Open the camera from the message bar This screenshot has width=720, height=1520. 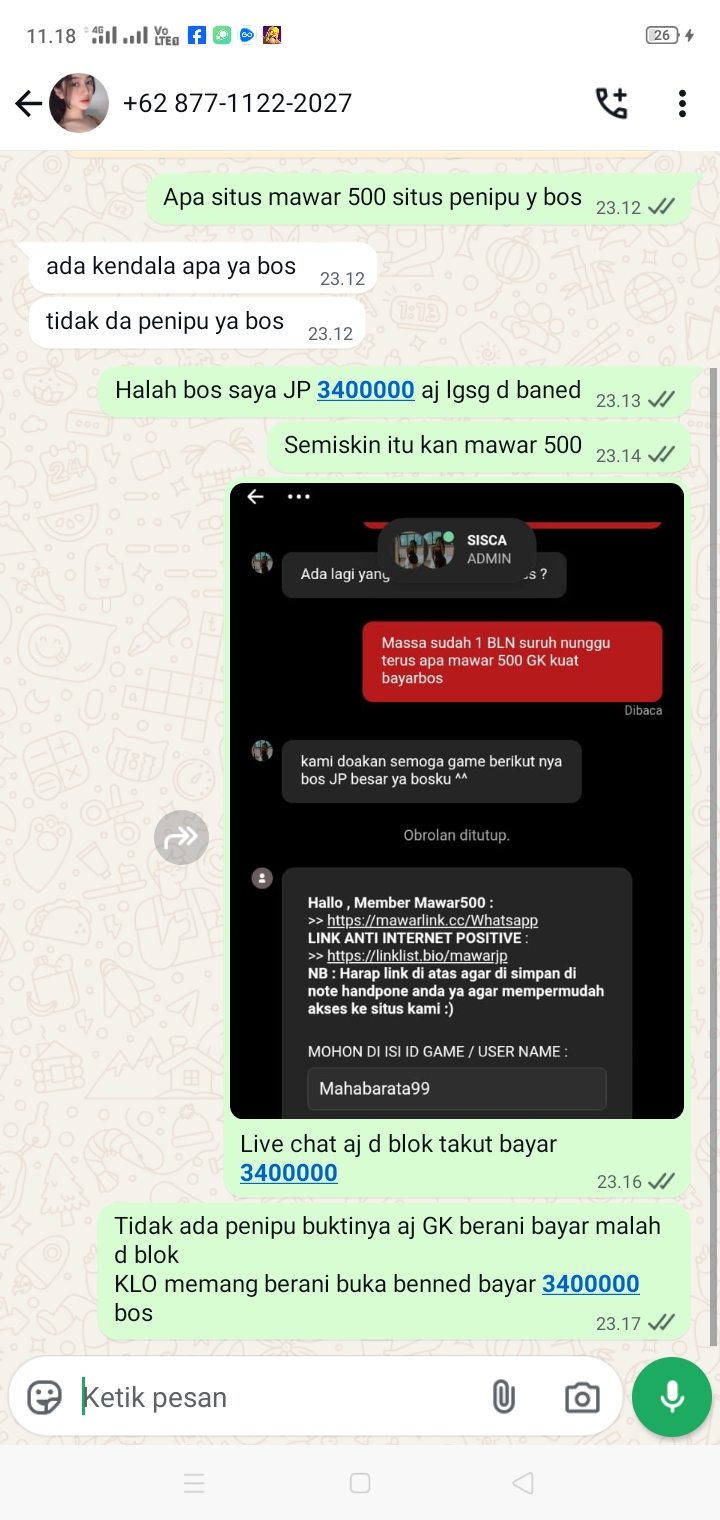pyautogui.click(x=581, y=1397)
